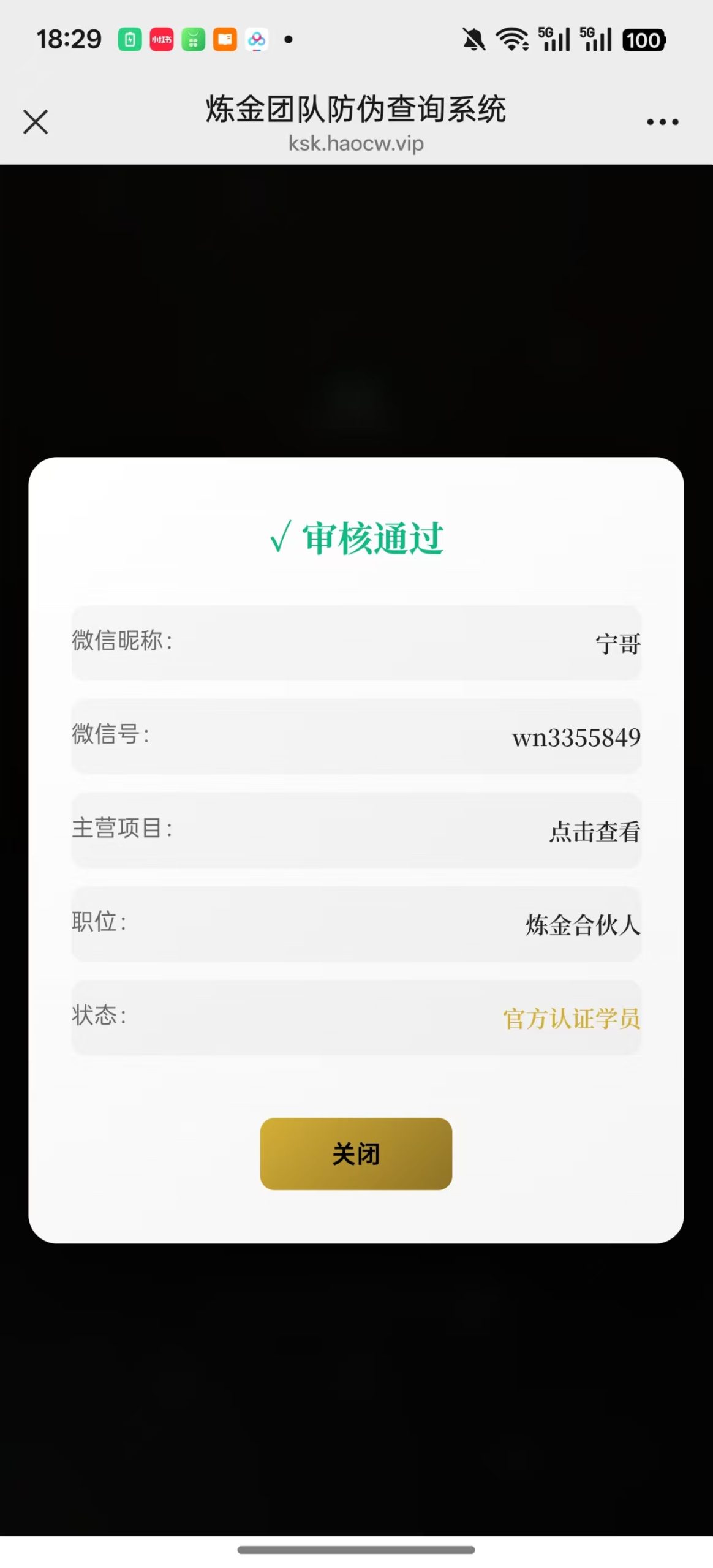Tap the green battery app icon in status bar
Screen dimensions: 713x1568
[x=129, y=39]
